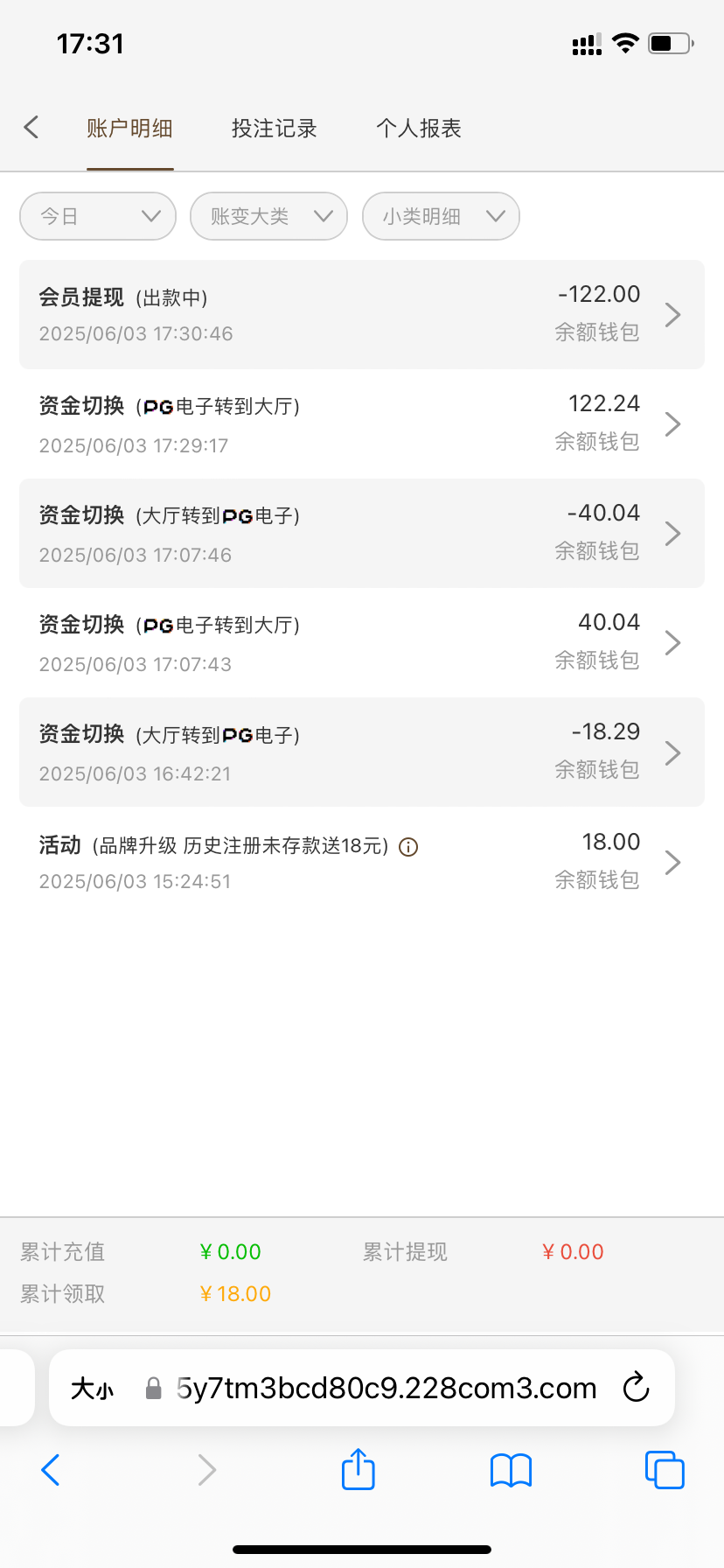Tap the Safari share button
Viewport: 724px width, 1568px height.
click(358, 1469)
